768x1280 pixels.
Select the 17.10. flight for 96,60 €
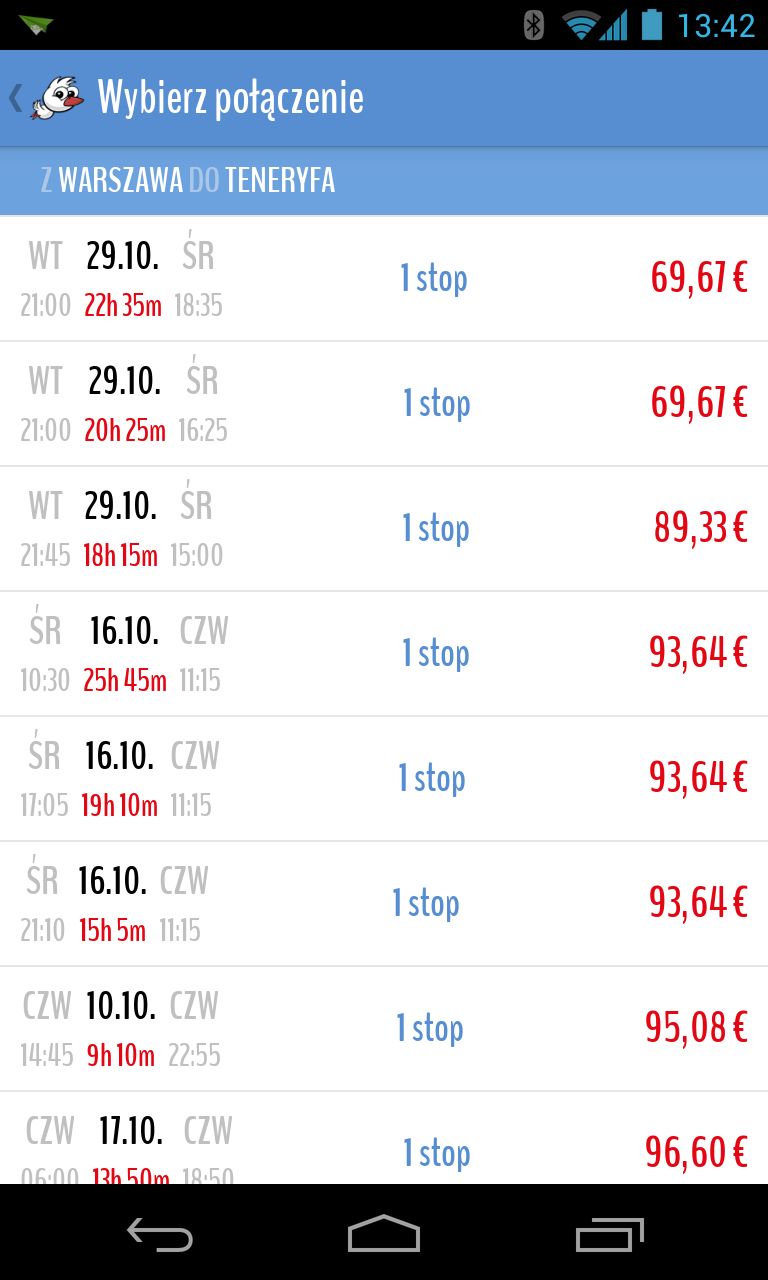tap(384, 1138)
